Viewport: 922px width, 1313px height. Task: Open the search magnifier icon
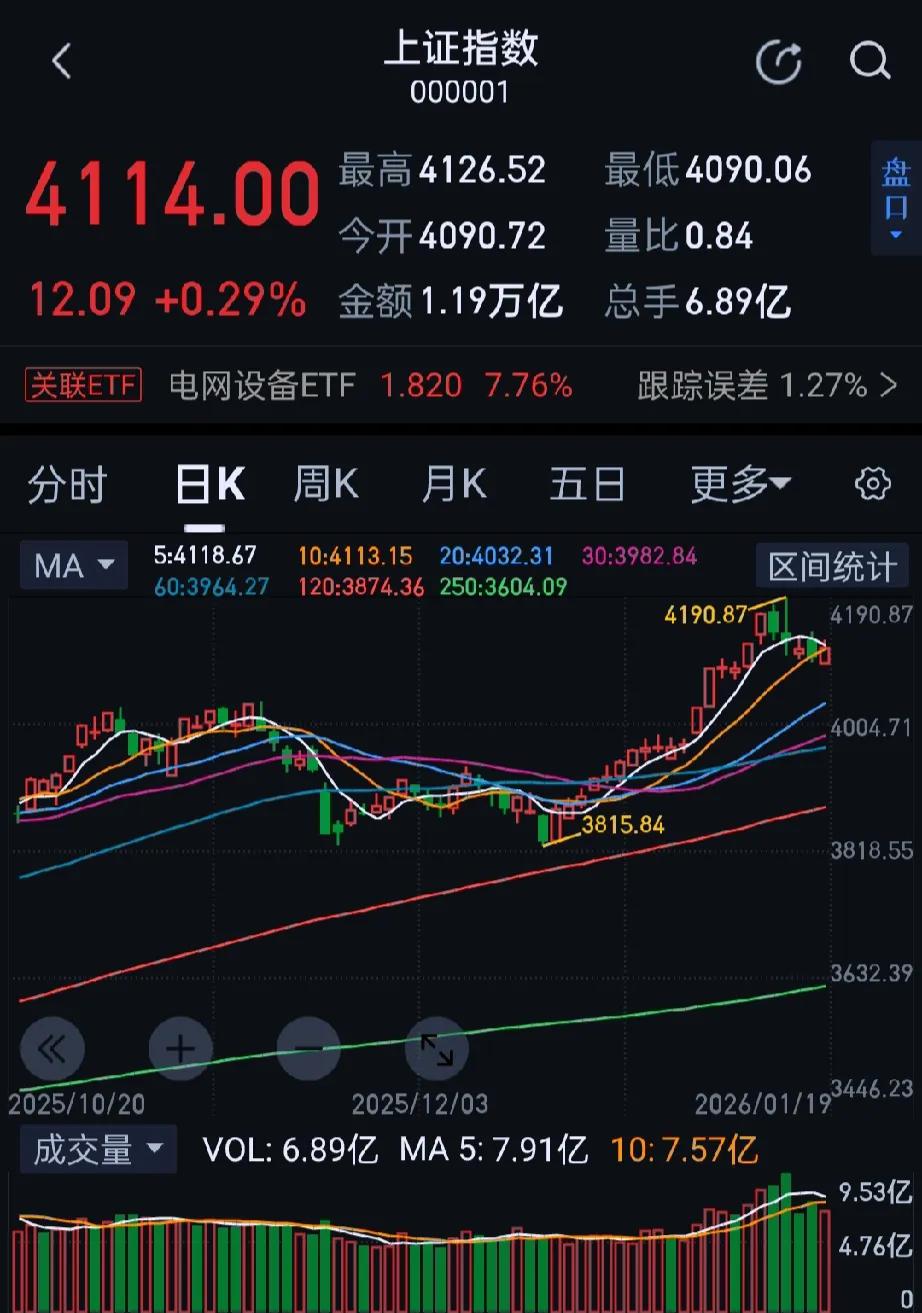coord(869,61)
